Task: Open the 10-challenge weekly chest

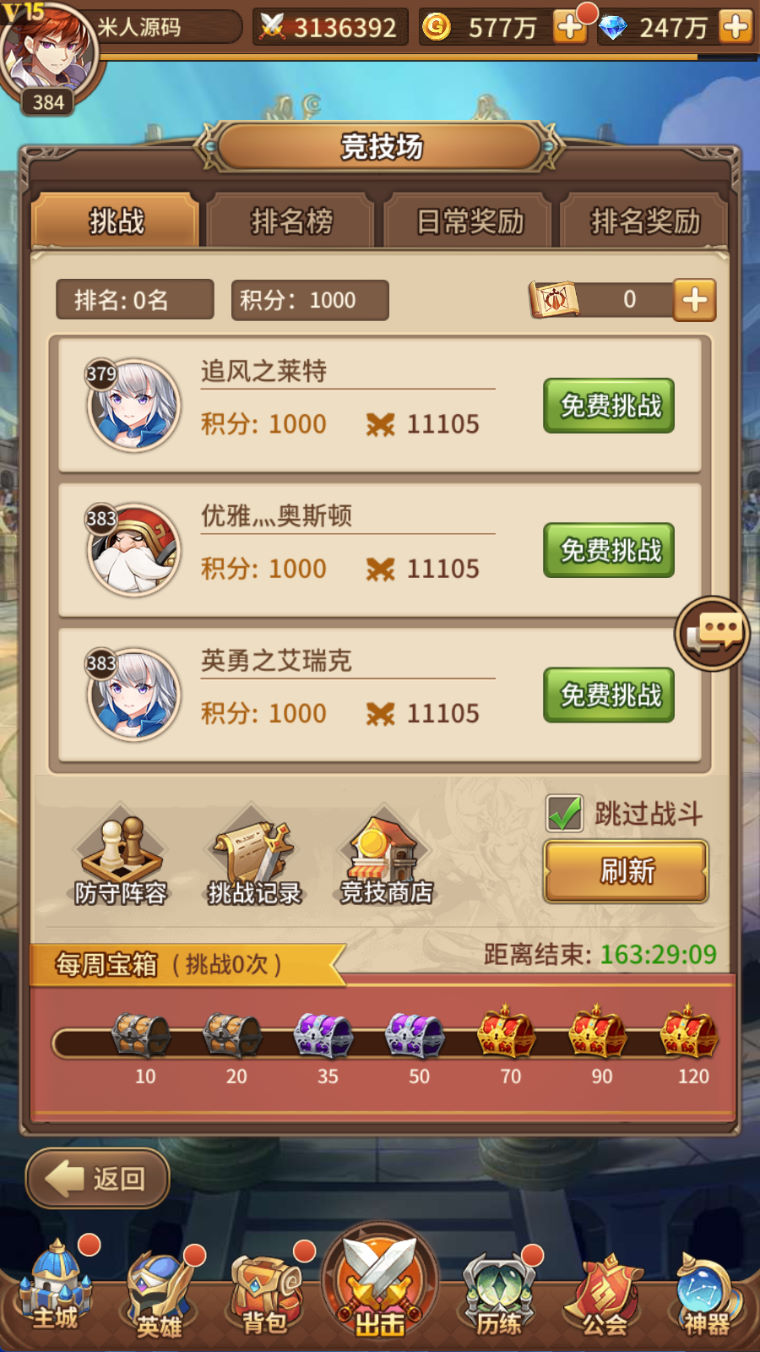Action: (142, 1037)
